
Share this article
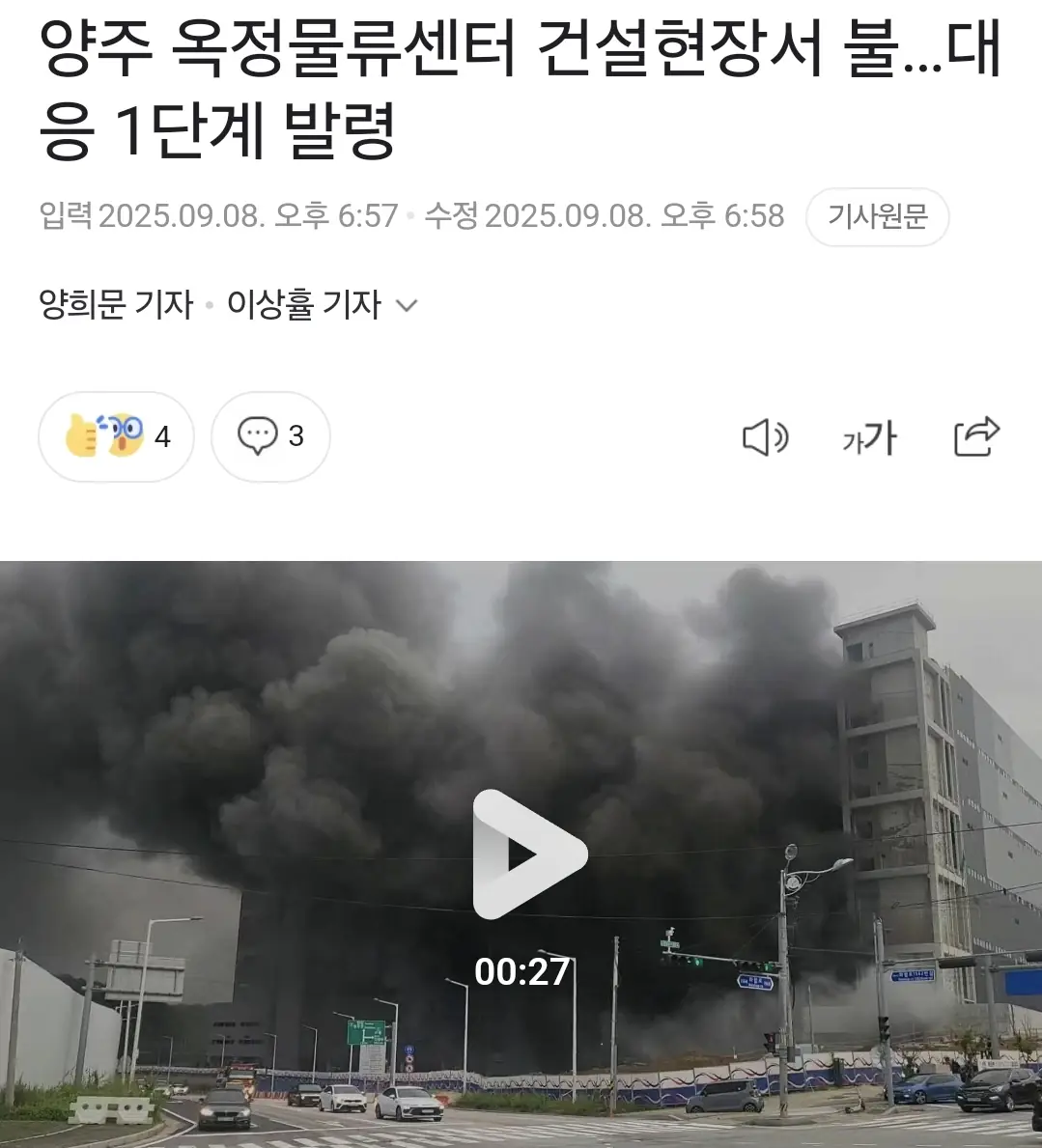coord(976,436)
